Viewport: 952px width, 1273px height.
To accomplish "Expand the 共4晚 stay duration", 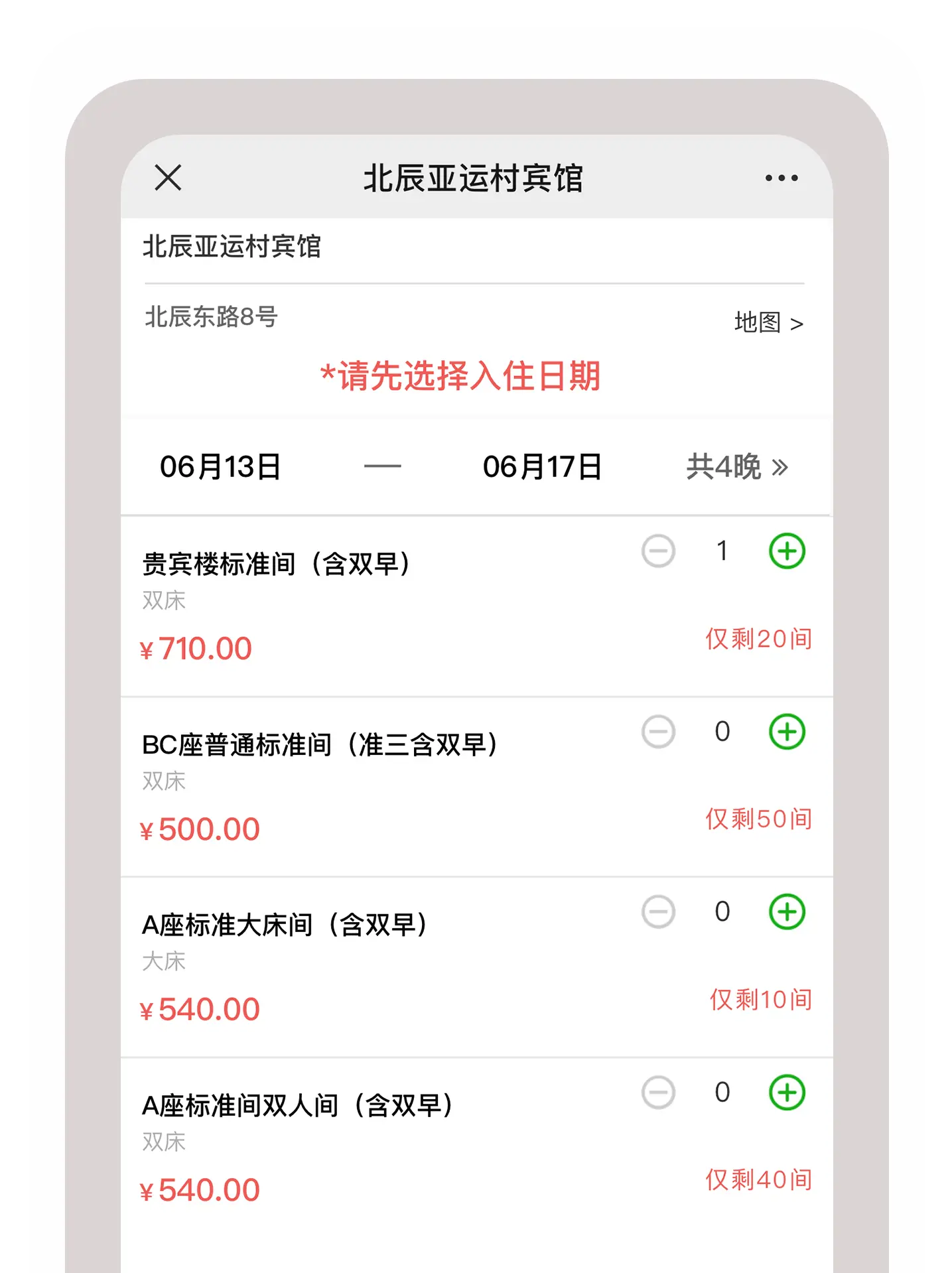I will 736,466.
